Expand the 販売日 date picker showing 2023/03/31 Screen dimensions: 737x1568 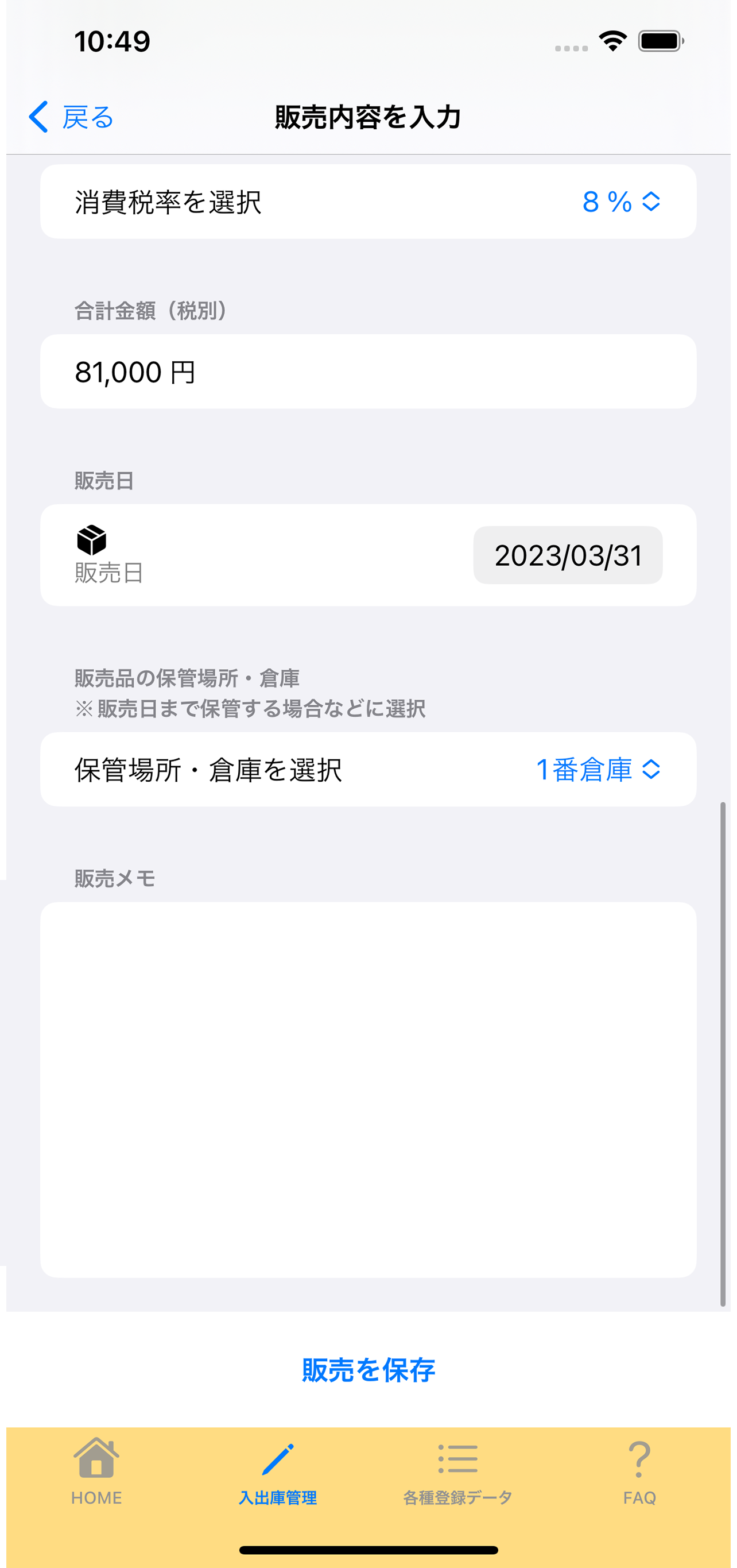(568, 554)
